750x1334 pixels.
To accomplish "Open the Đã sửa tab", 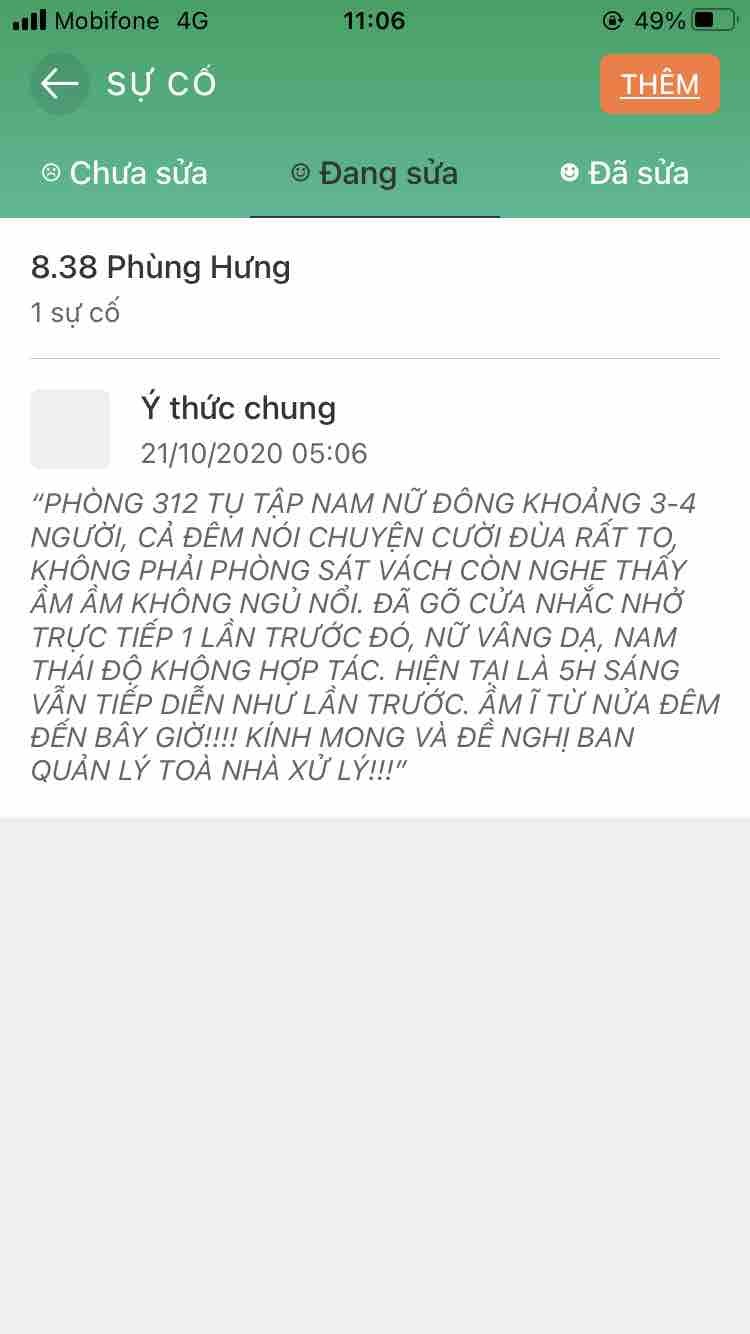I will [625, 173].
